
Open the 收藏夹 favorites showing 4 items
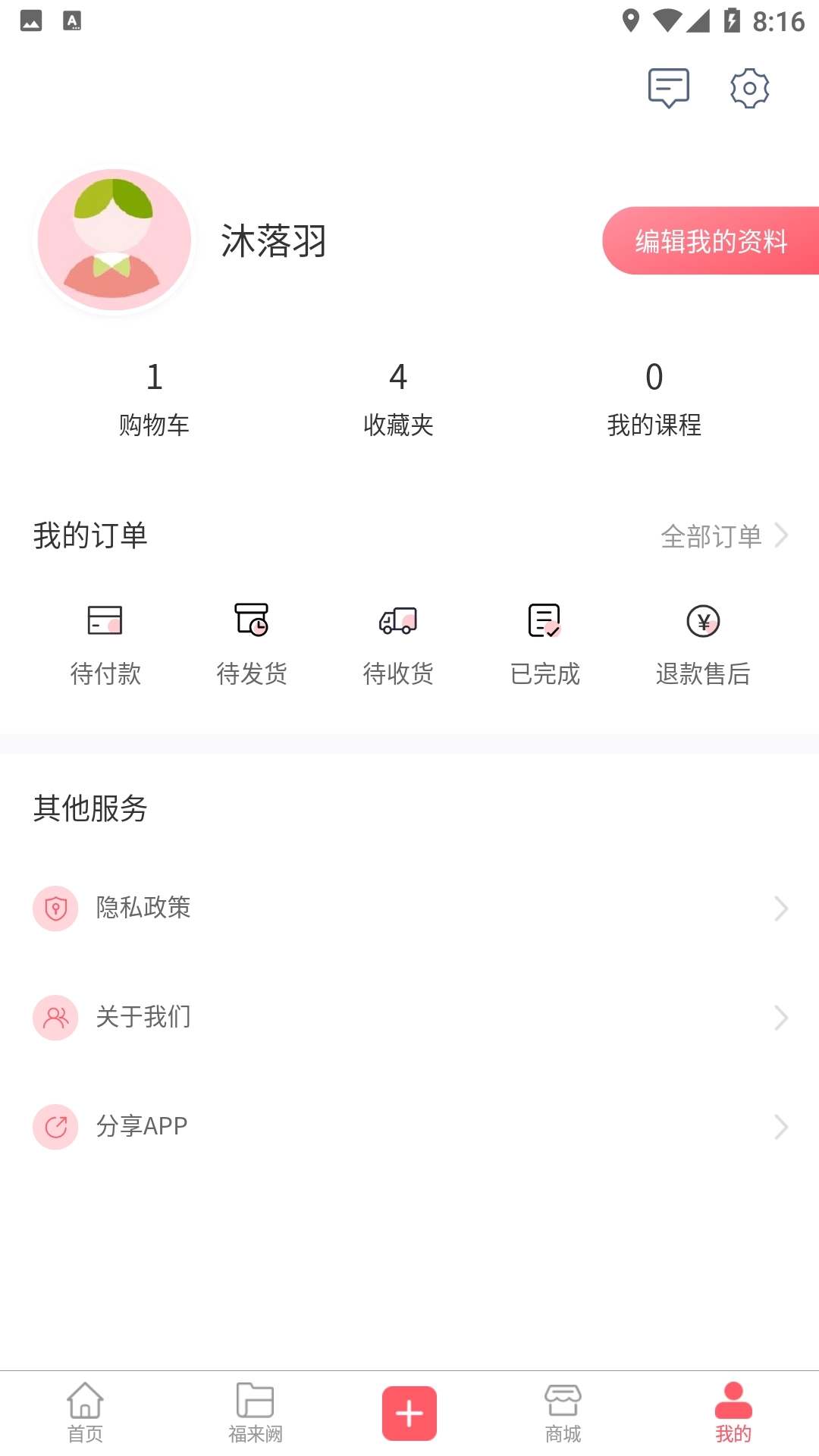point(398,398)
